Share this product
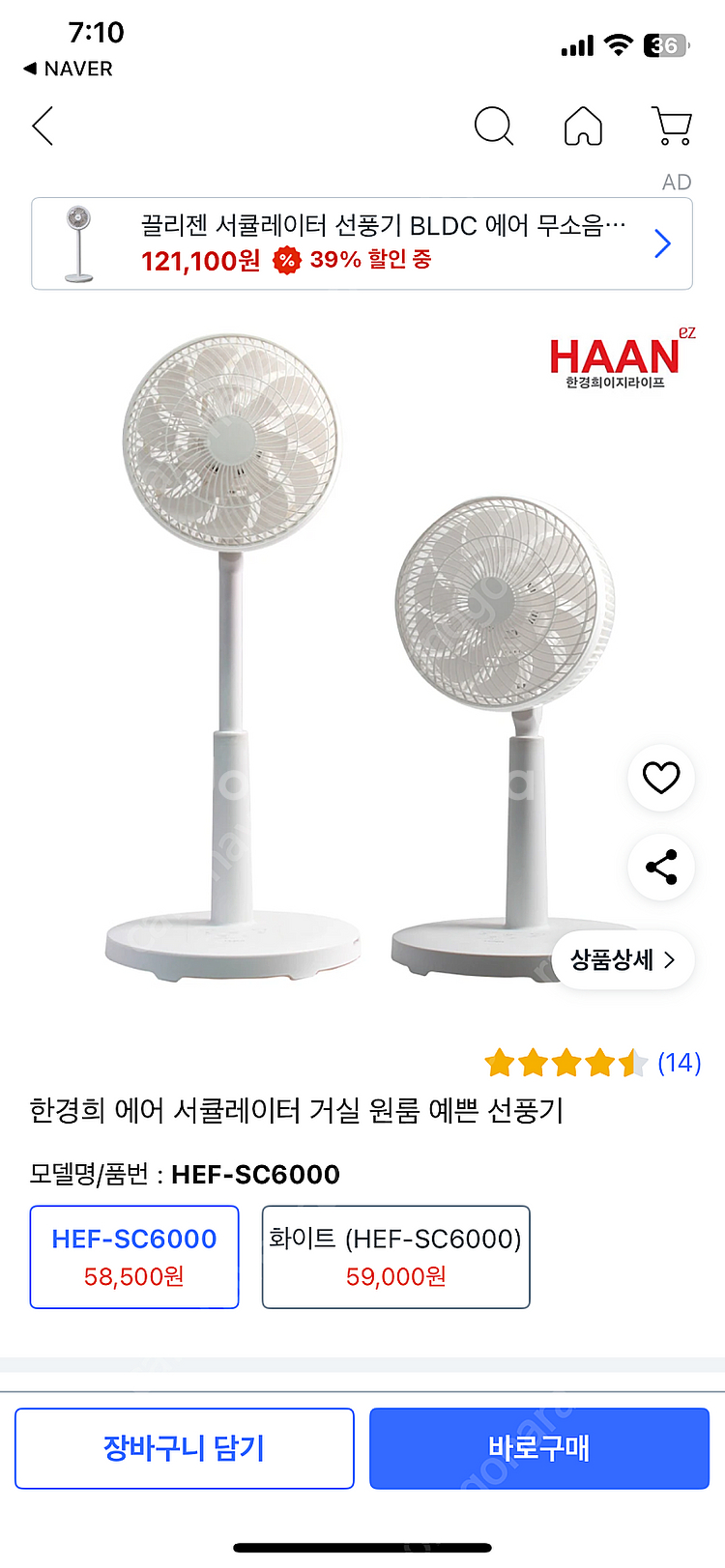This screenshot has height=1568, width=725. click(661, 867)
